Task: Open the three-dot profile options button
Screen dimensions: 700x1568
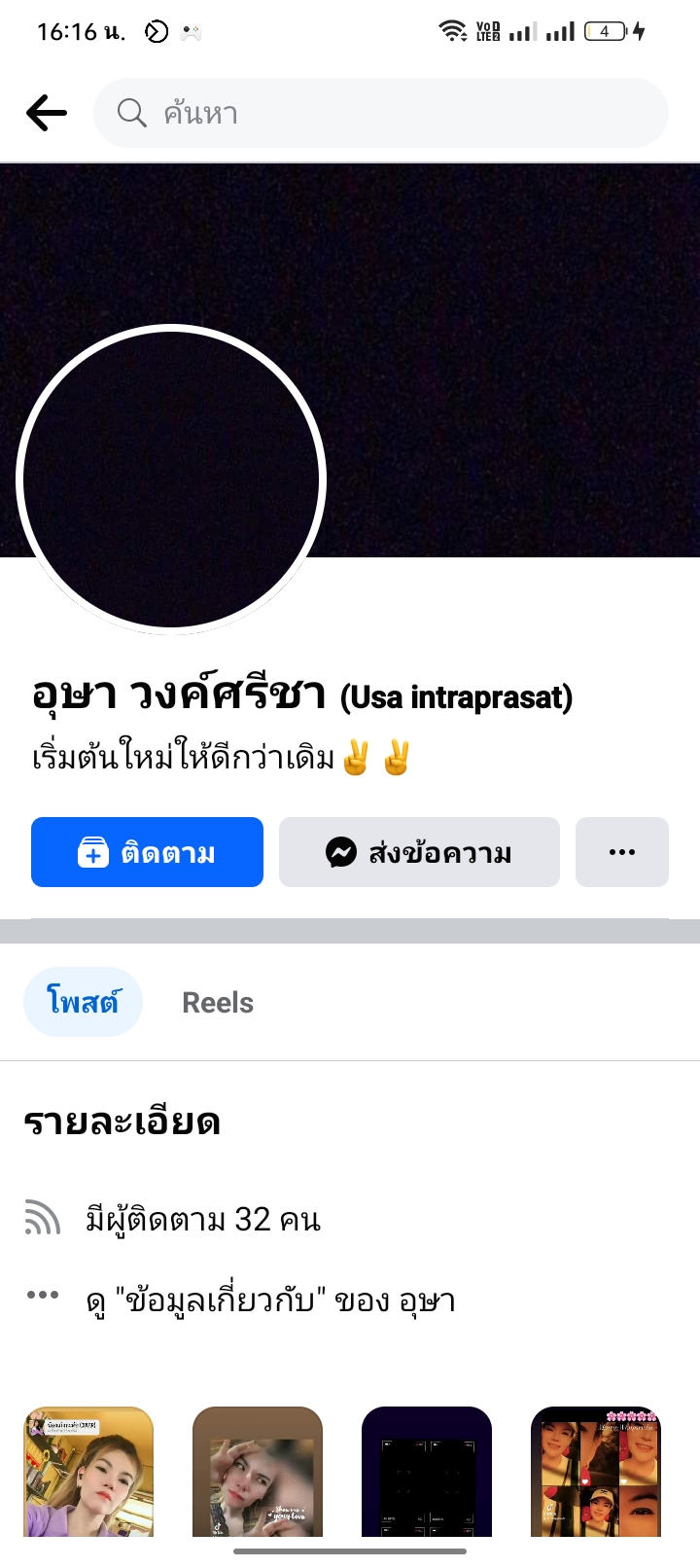Action: pos(621,852)
